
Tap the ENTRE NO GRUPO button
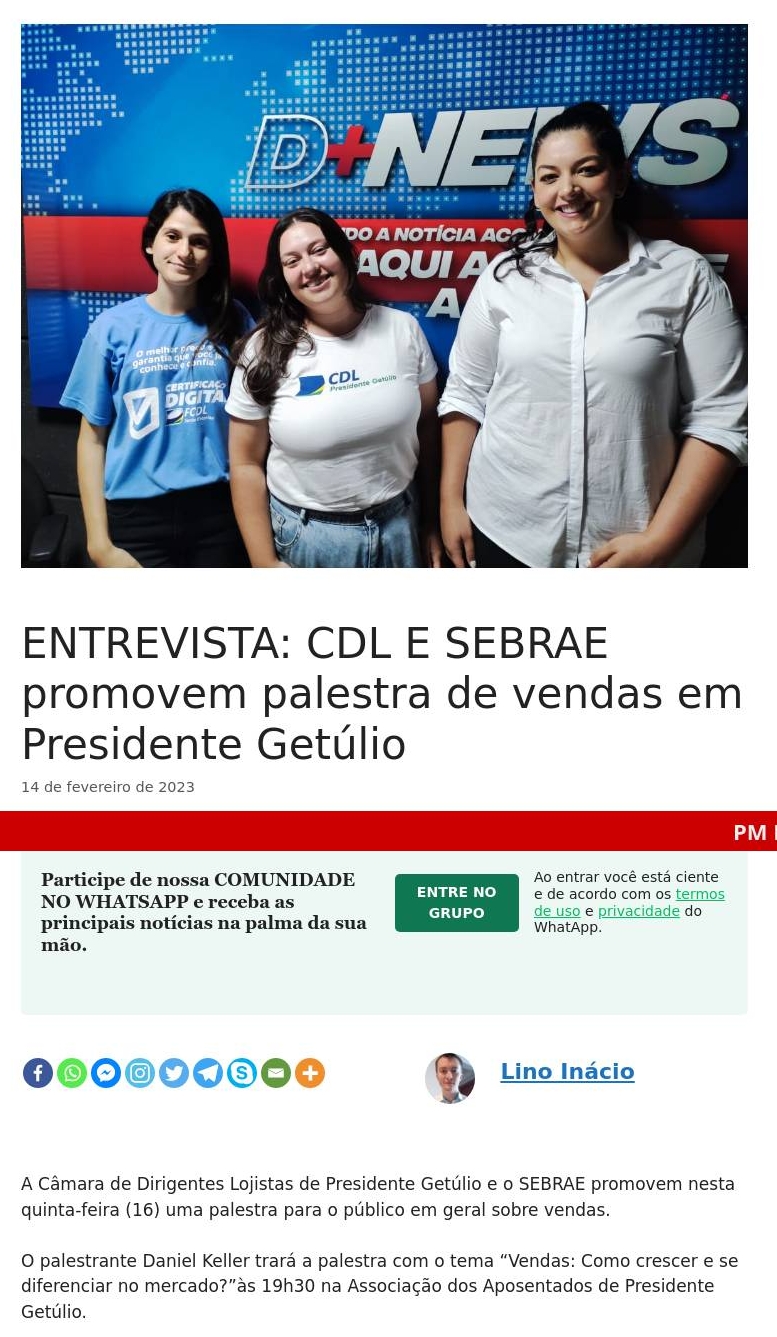456,902
